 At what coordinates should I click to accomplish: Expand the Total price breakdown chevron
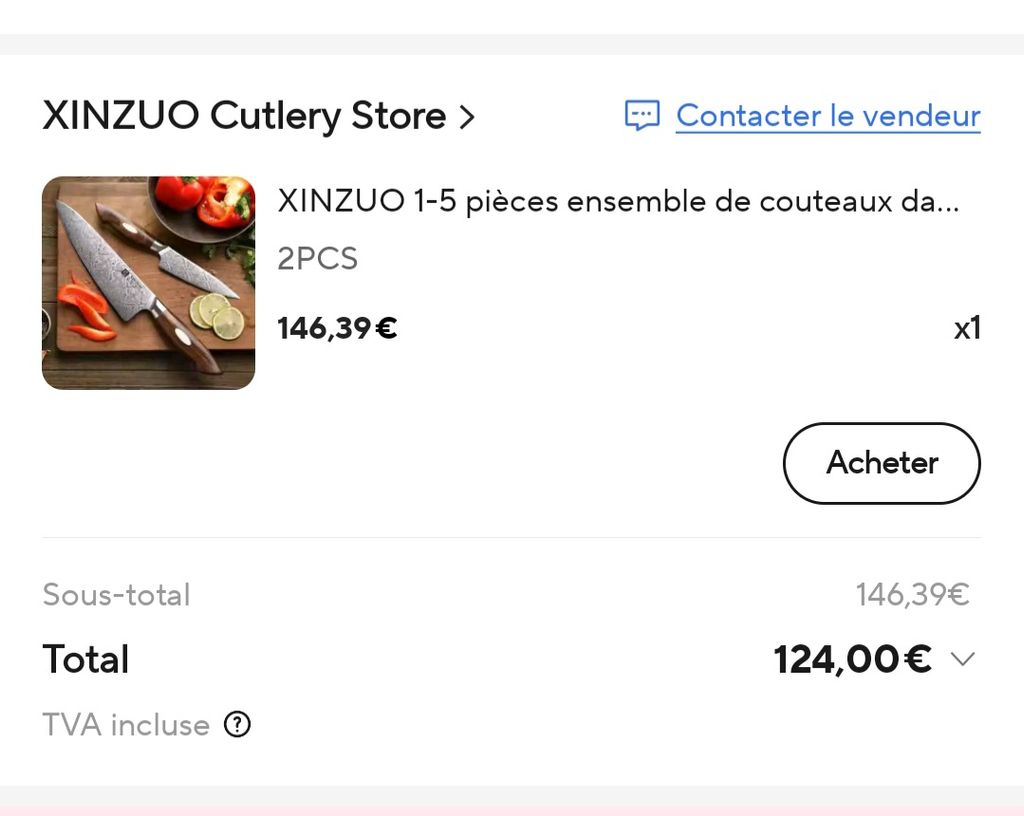click(x=962, y=659)
